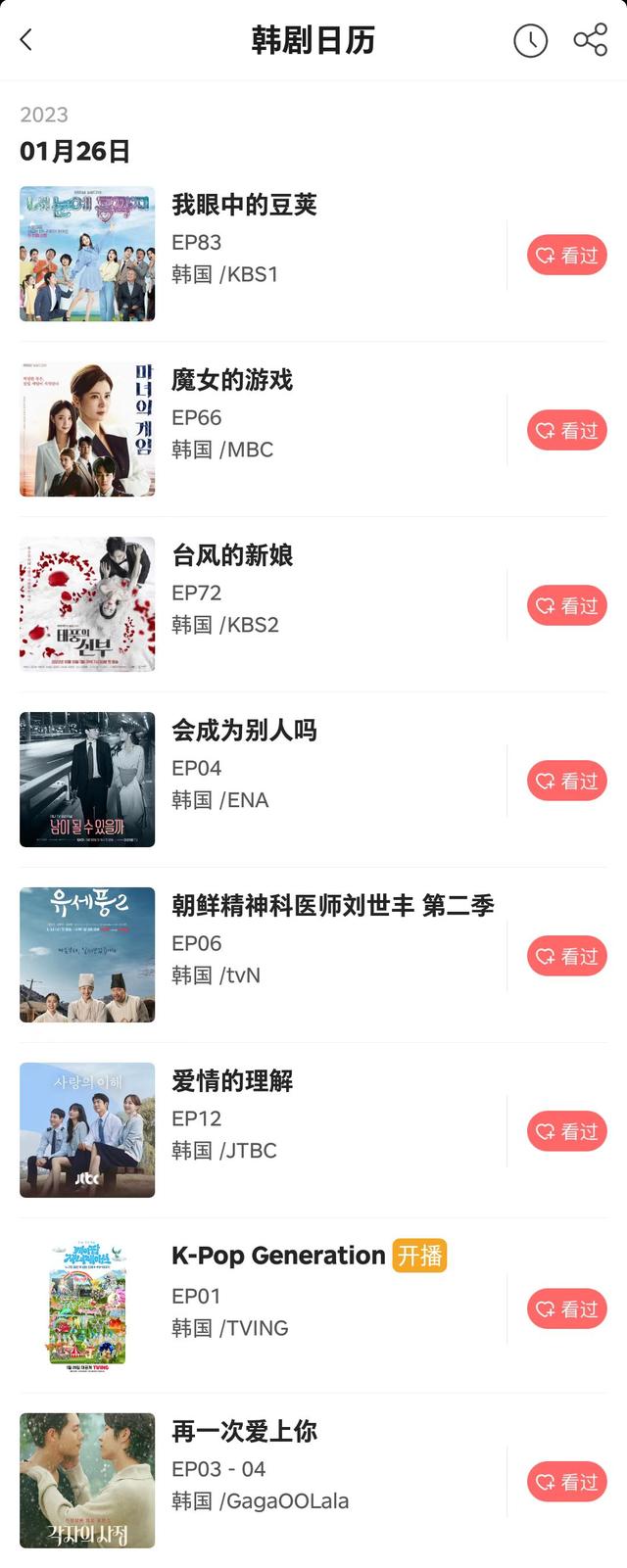View the 爱情的理解 JTBC entry

tap(232, 1081)
